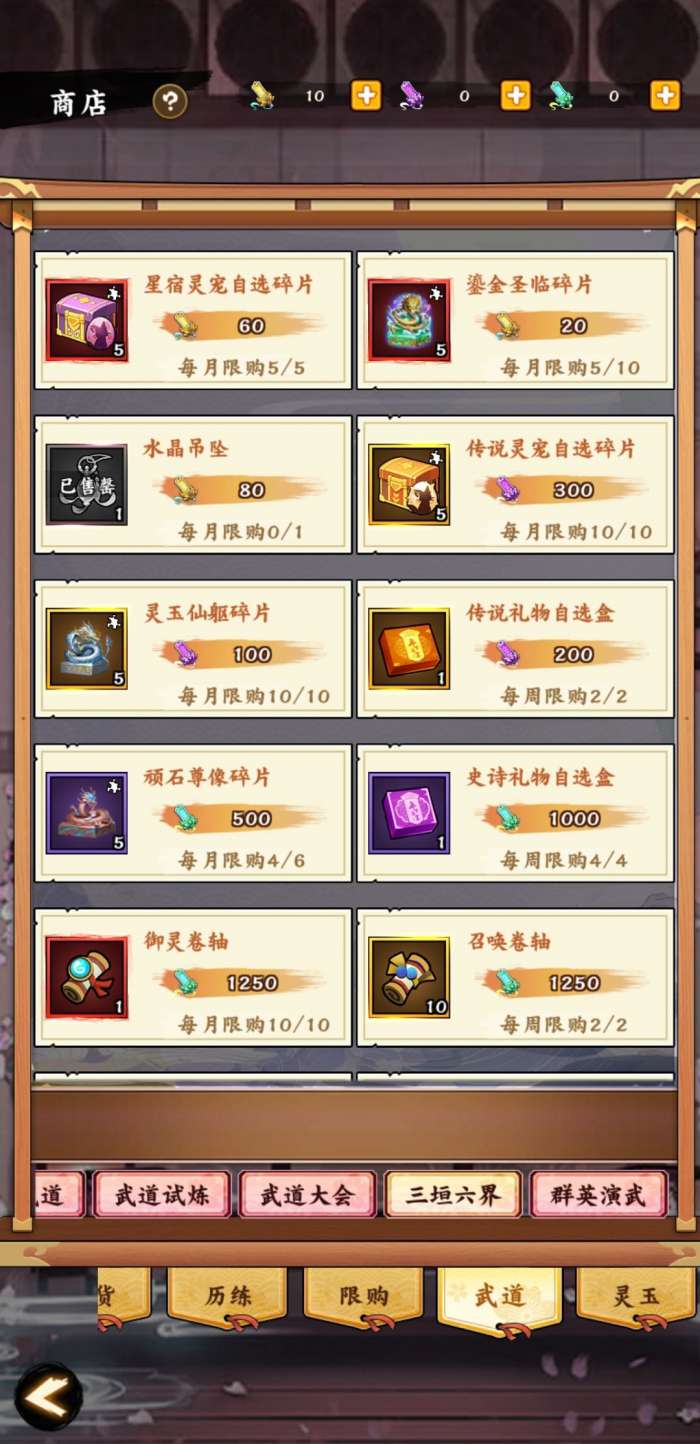Open the sold-out 水晶吊坠 item

tap(193, 485)
